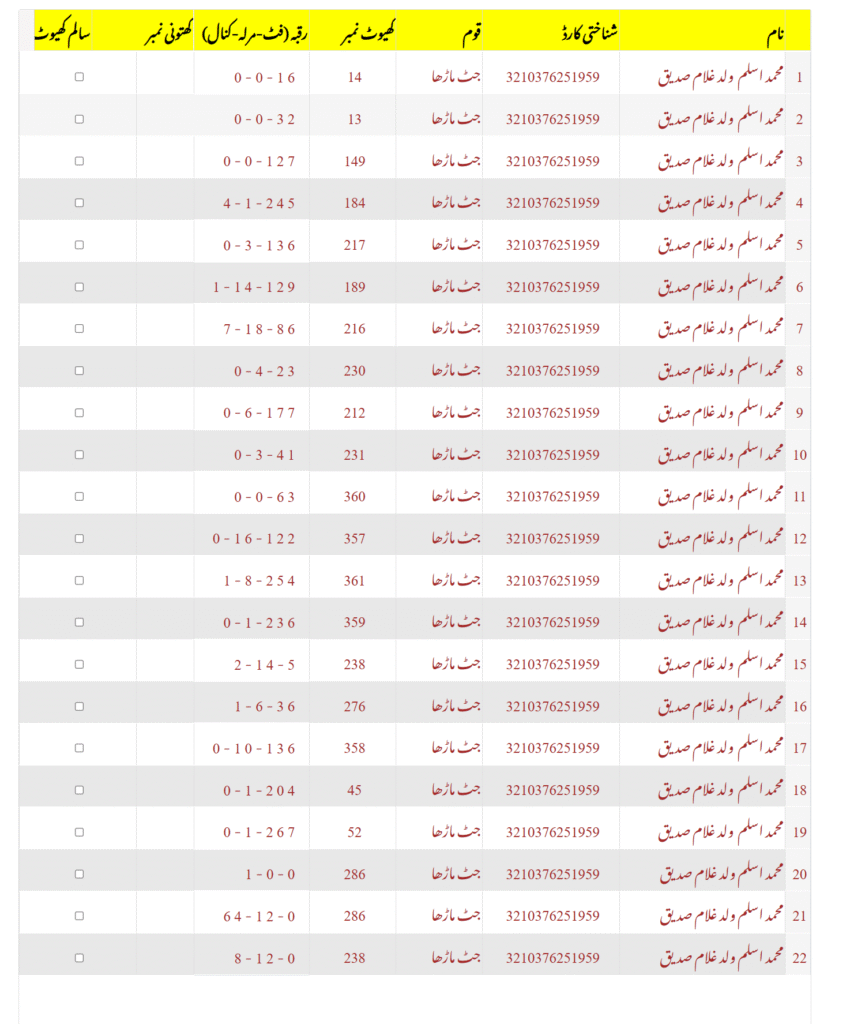
Task: Mark the row 16 checkbox, khewat 276
Action: [x=80, y=707]
